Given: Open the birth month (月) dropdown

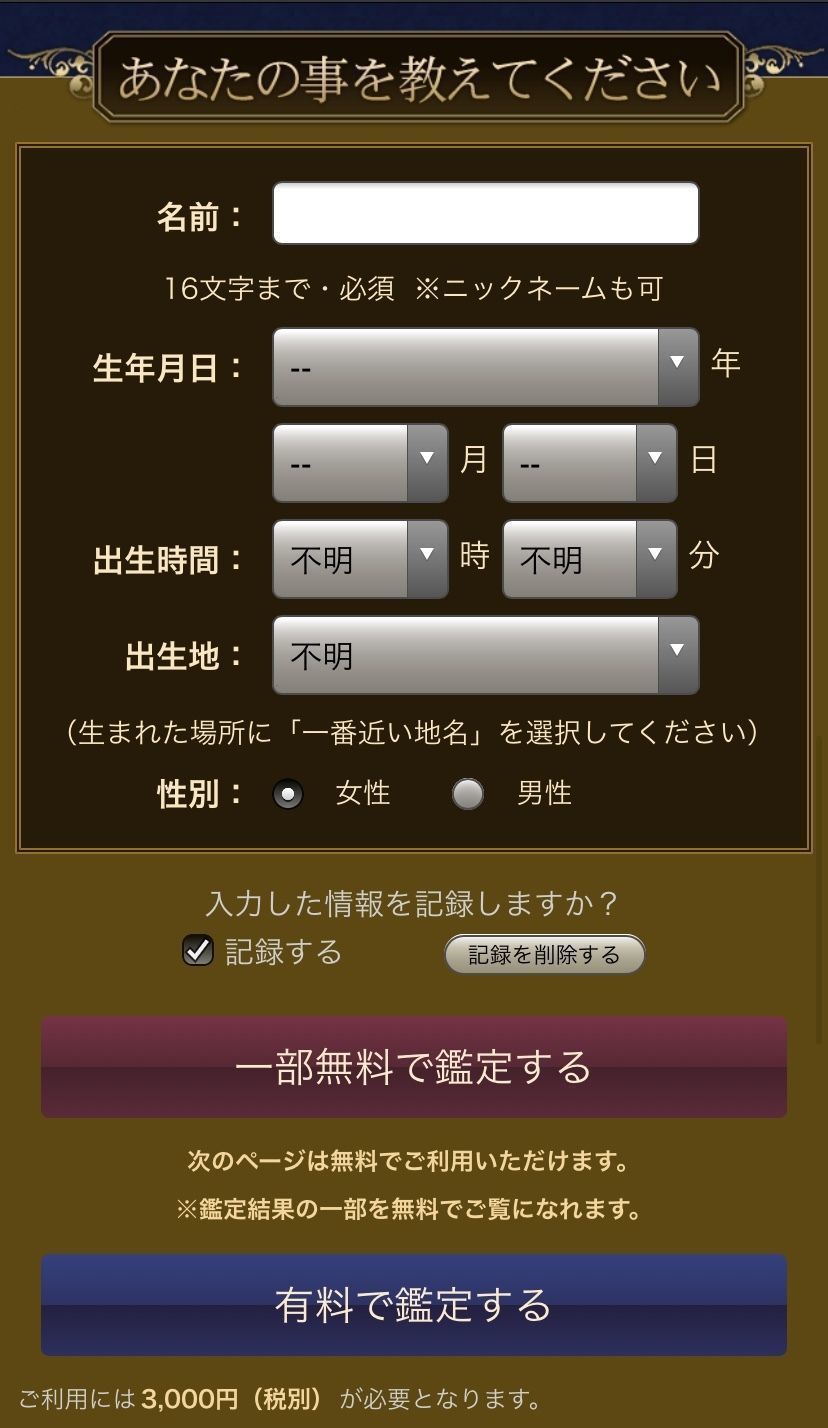Looking at the screenshot, I should (359, 463).
